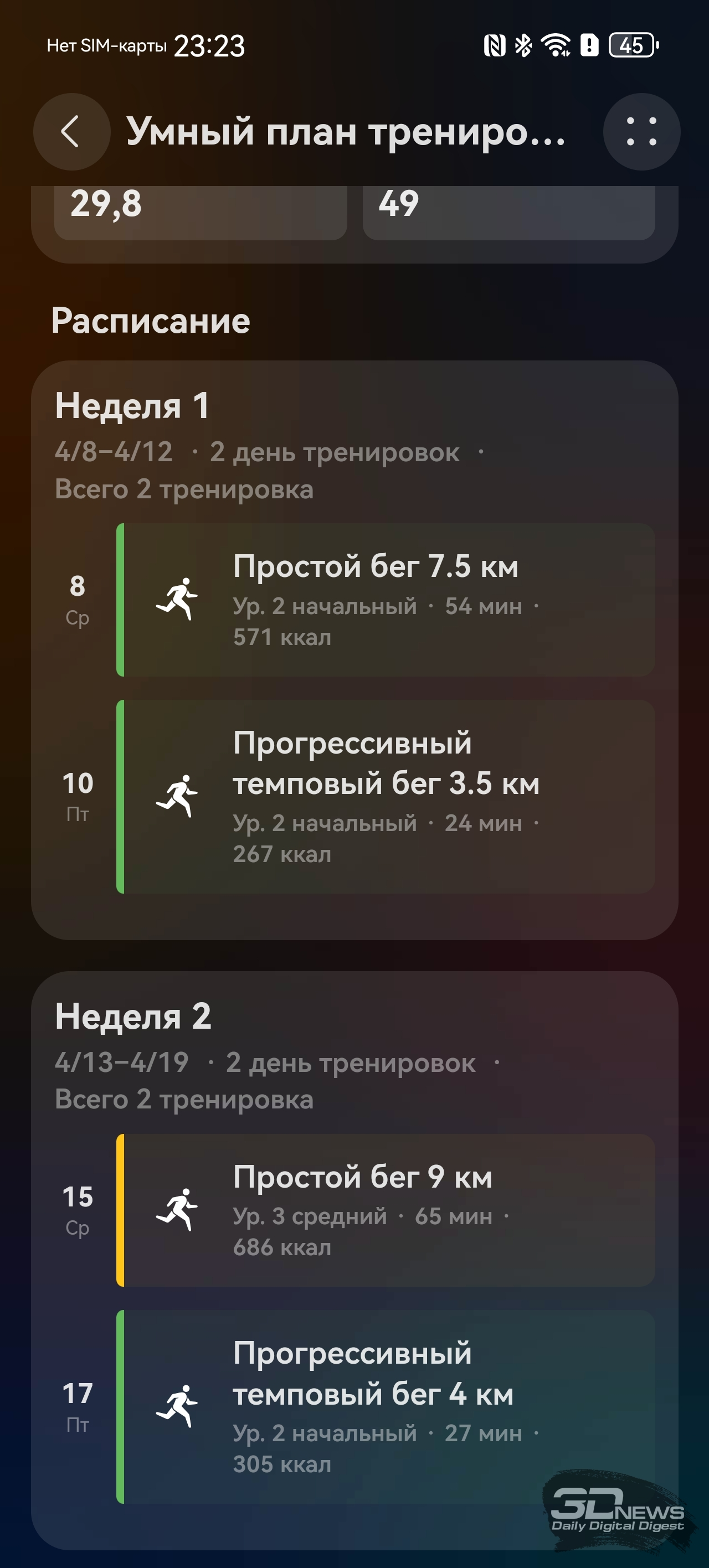Open the Простой бег 9 км workout
Viewport: 709px width, 1568px height.
[x=386, y=1209]
